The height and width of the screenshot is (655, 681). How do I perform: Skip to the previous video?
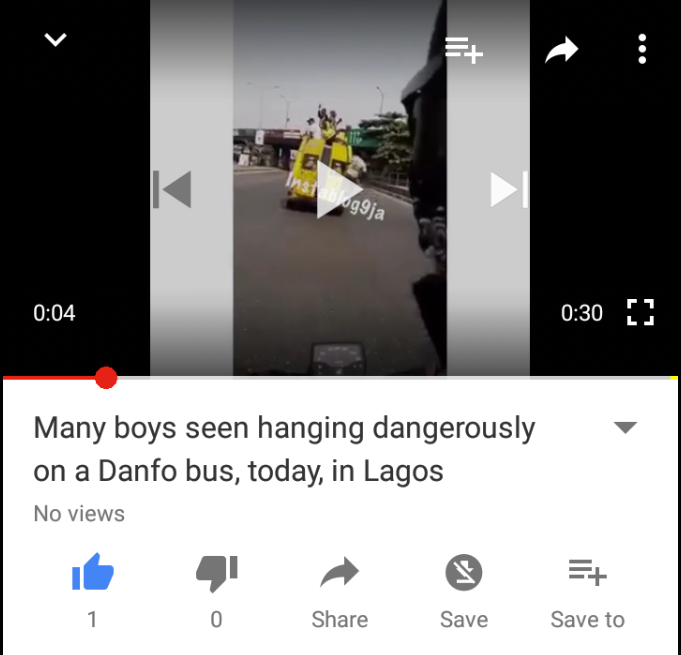172,189
